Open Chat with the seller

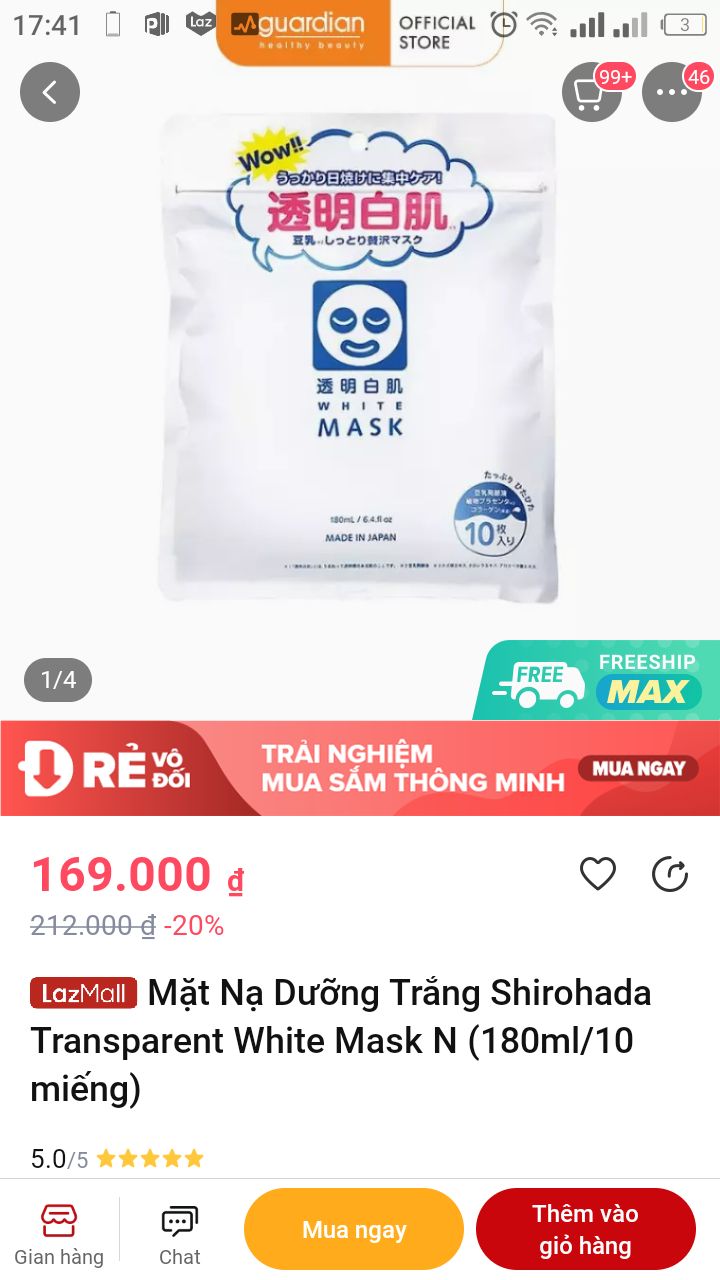click(180, 1235)
